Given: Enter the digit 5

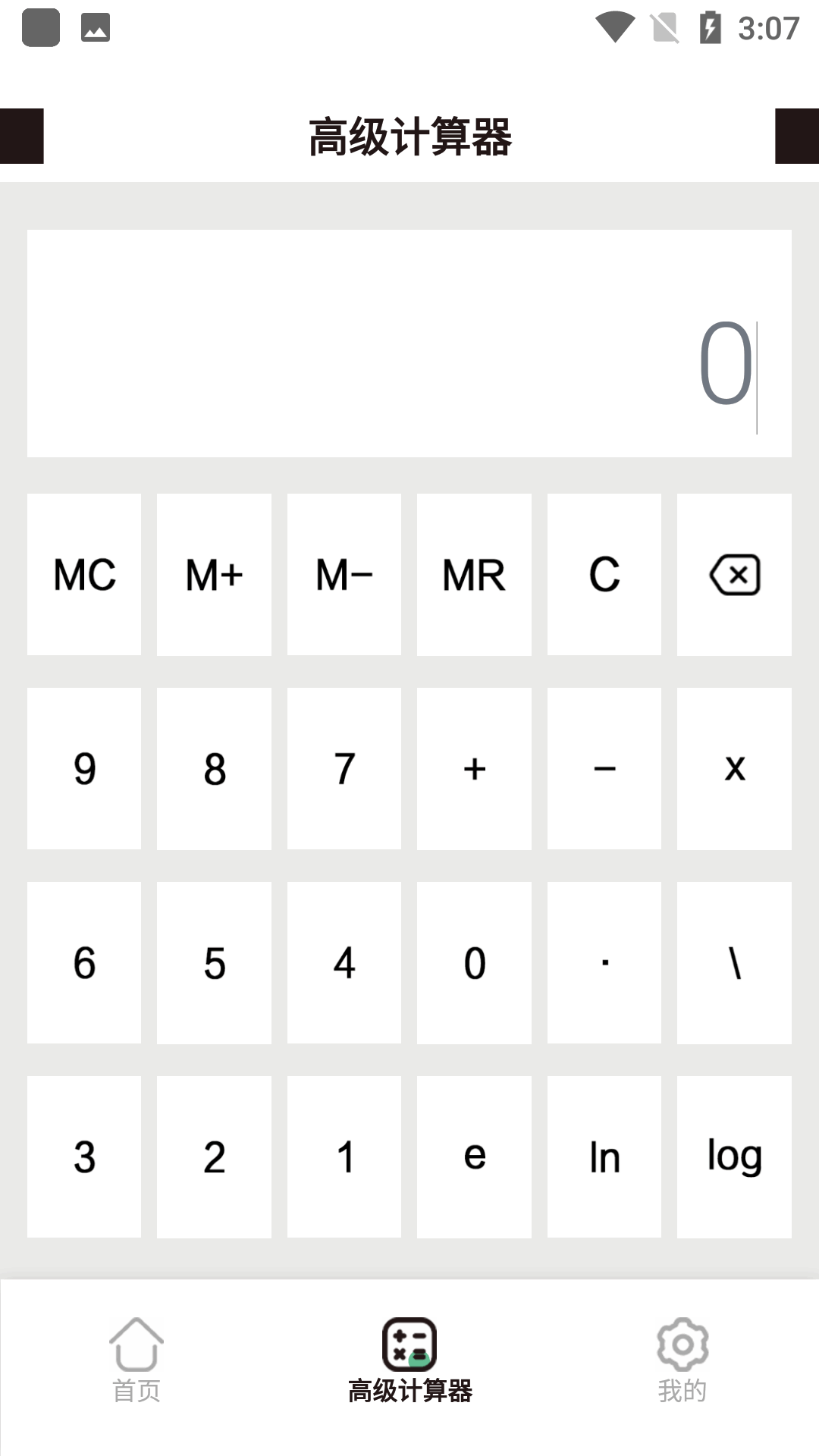Looking at the screenshot, I should [214, 963].
